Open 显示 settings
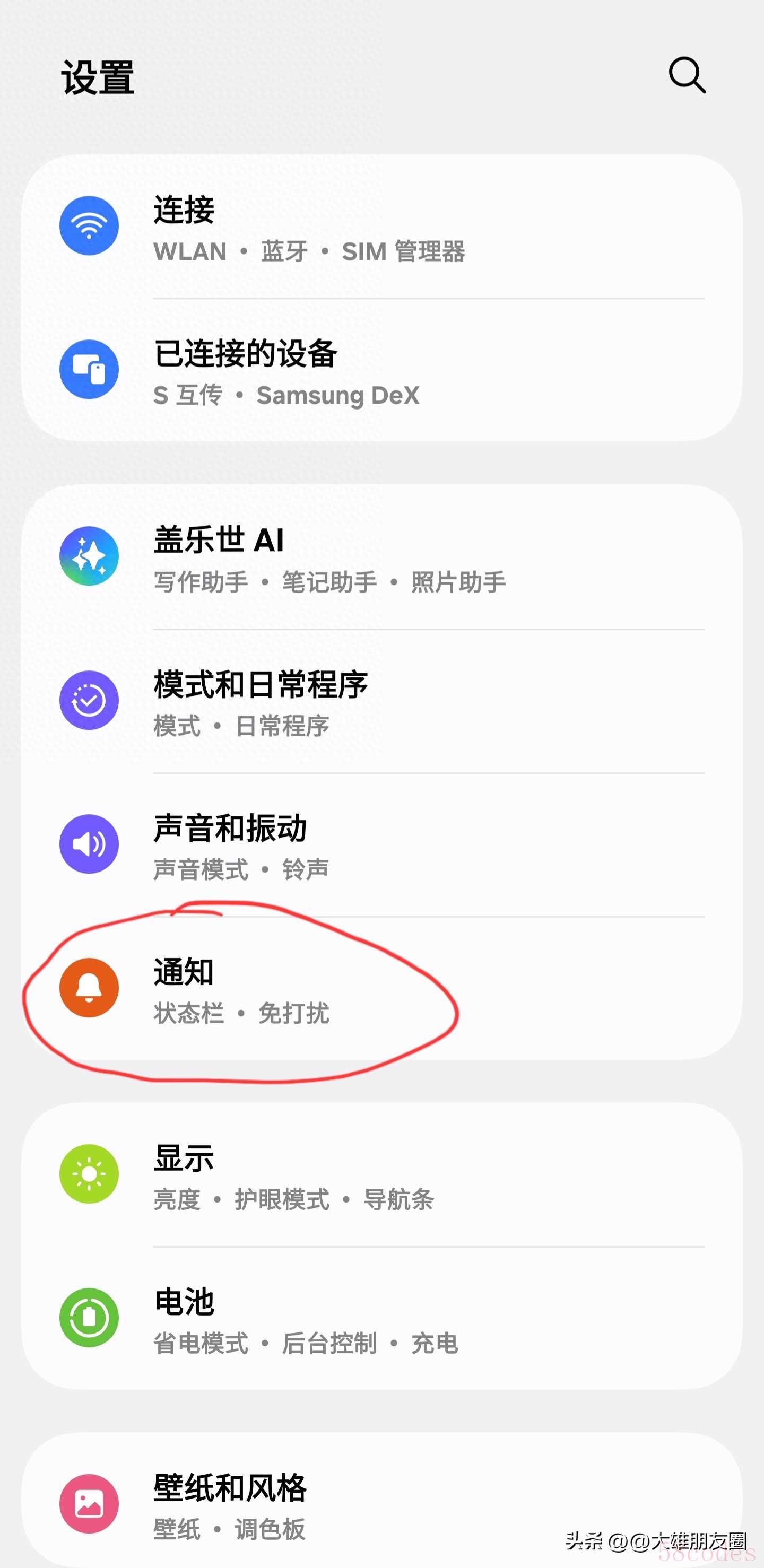 click(381, 1174)
